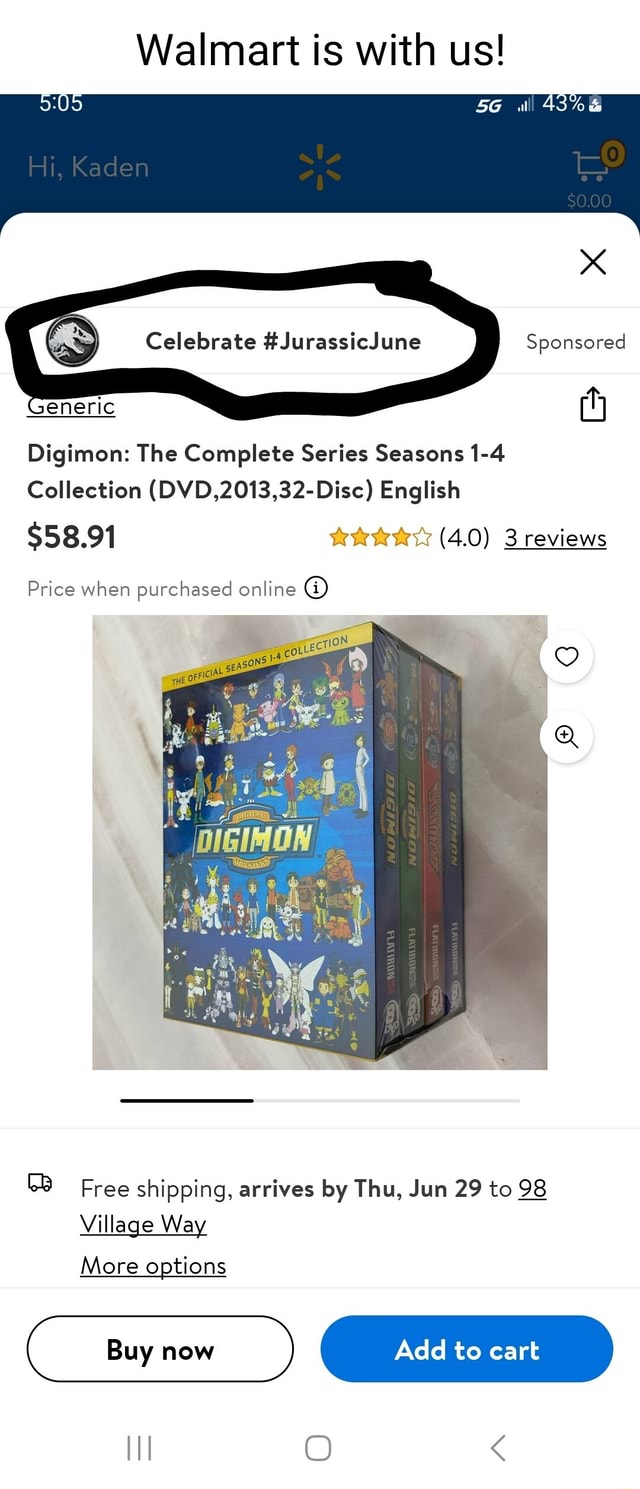
Task: Open More options for shipping
Action: point(153,1265)
